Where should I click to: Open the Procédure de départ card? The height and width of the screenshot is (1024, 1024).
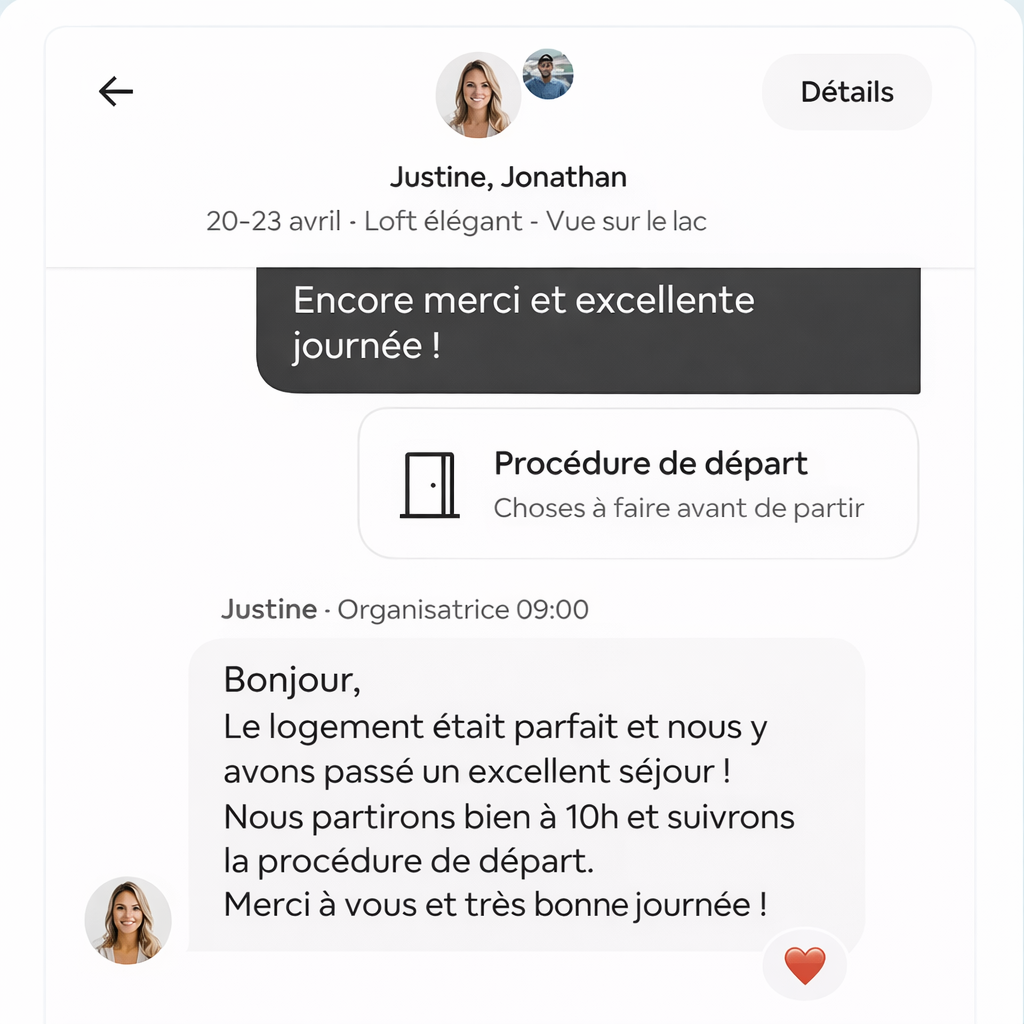pyautogui.click(x=638, y=483)
